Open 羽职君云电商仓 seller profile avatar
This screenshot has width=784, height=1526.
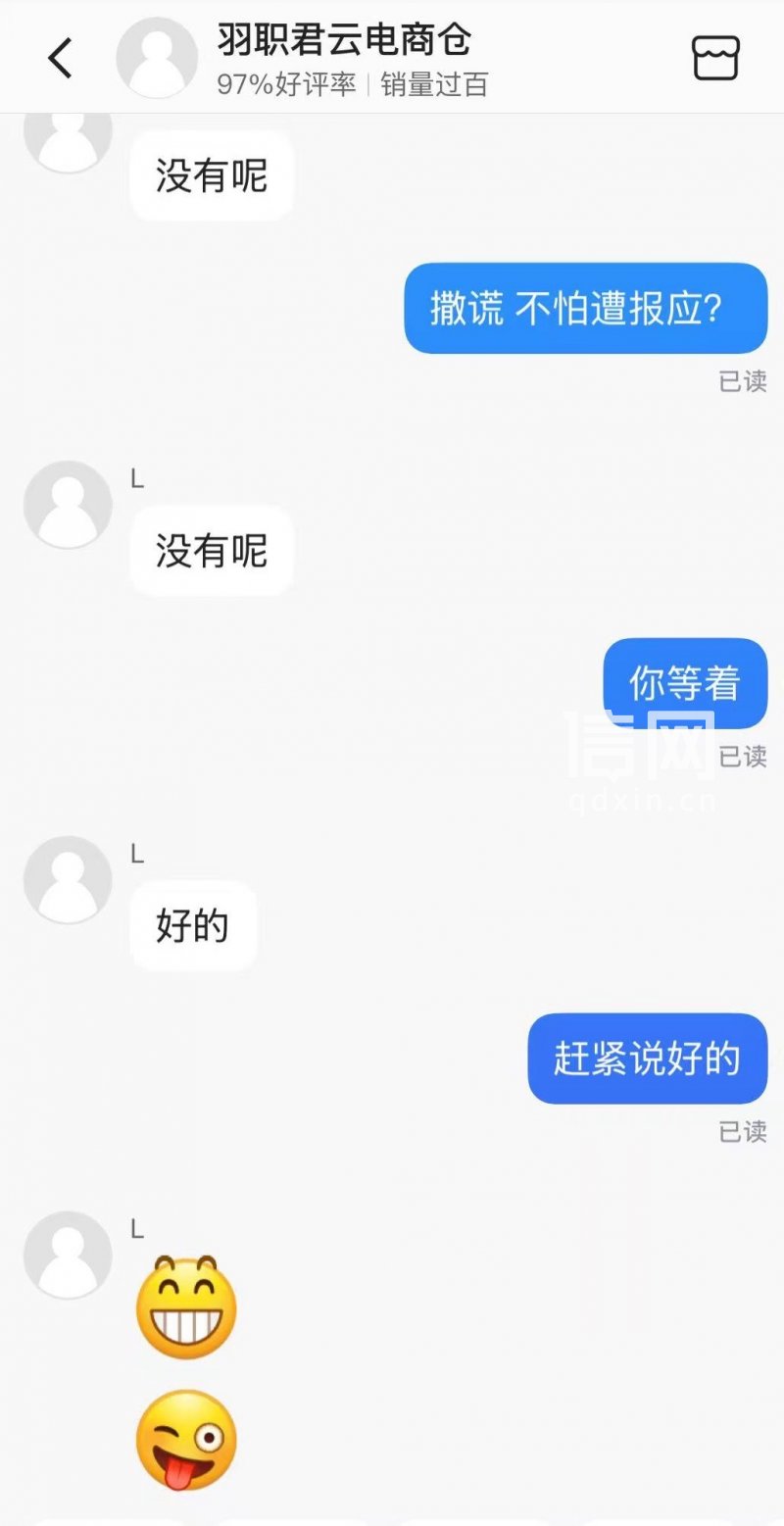157,58
